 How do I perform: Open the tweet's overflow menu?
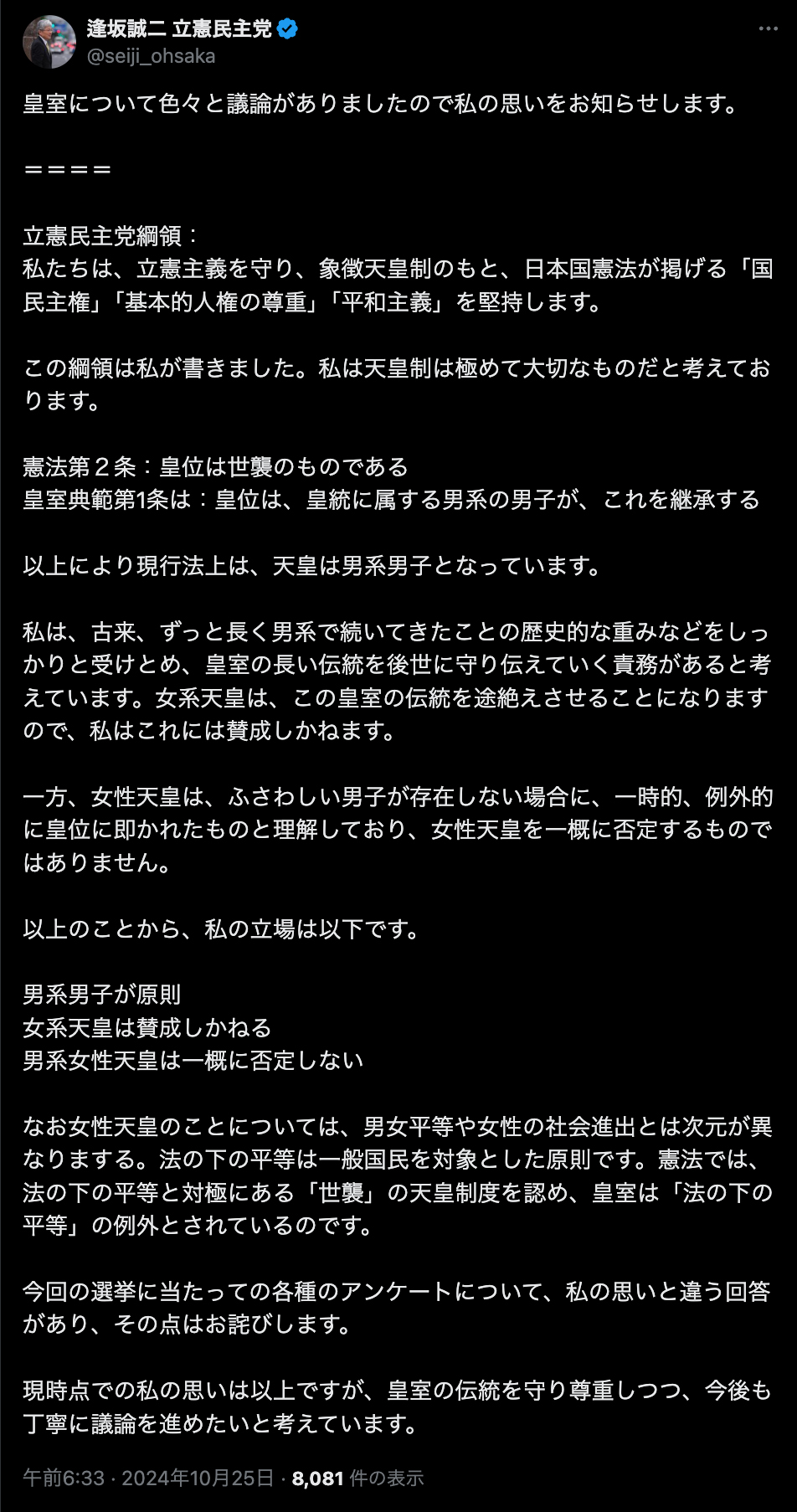[768, 29]
